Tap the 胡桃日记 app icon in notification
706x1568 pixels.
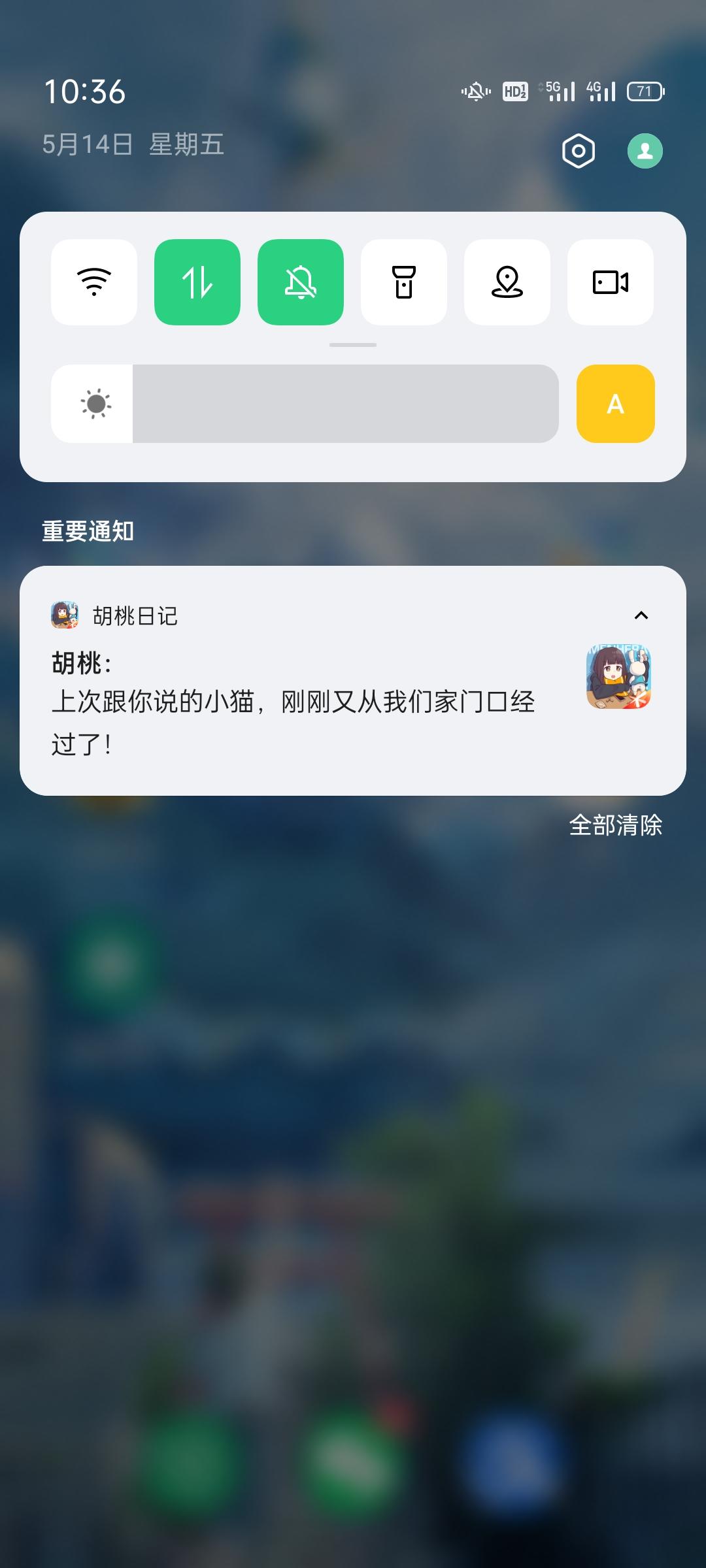63,614
